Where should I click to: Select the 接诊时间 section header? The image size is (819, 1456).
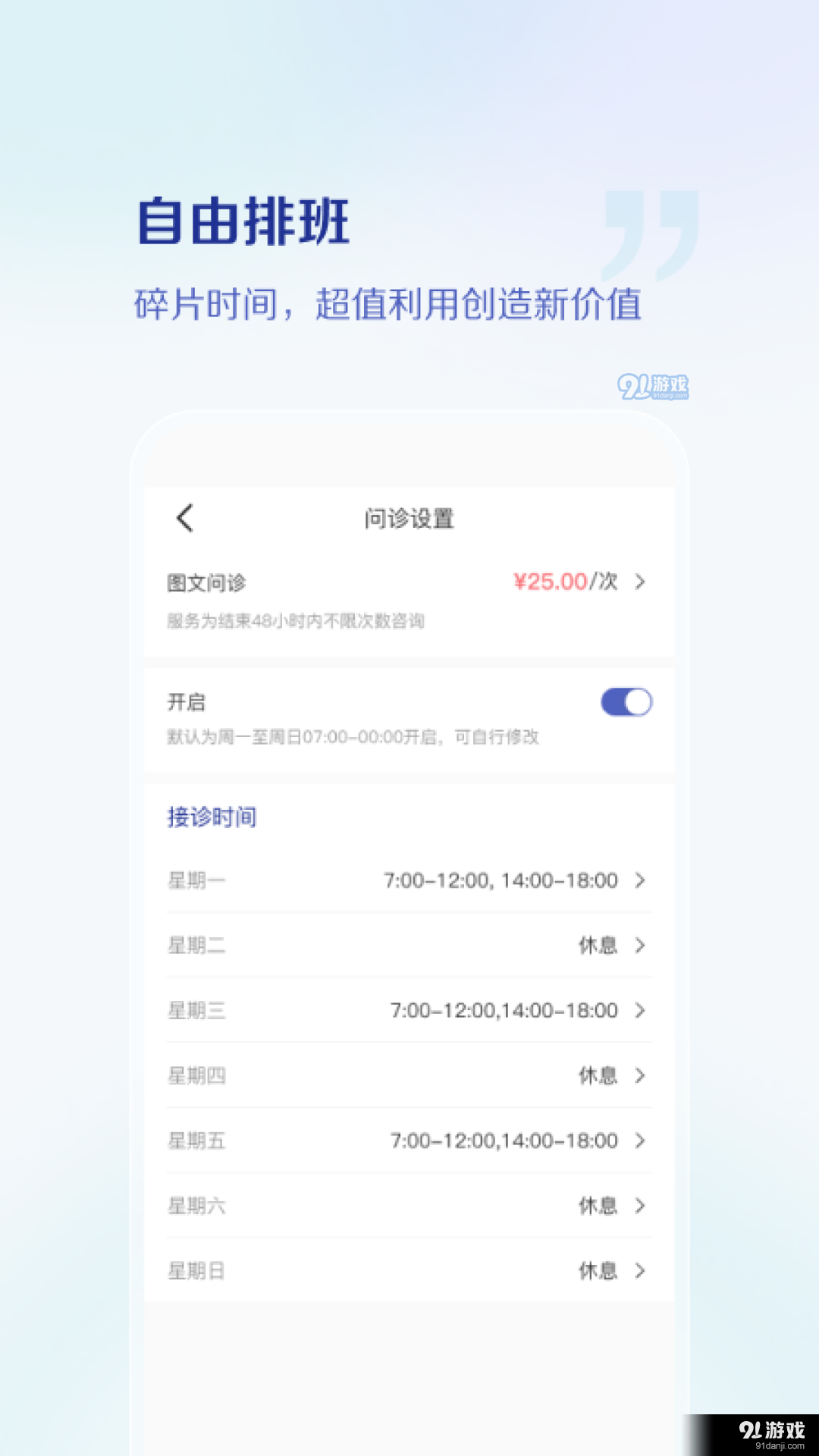[211, 817]
